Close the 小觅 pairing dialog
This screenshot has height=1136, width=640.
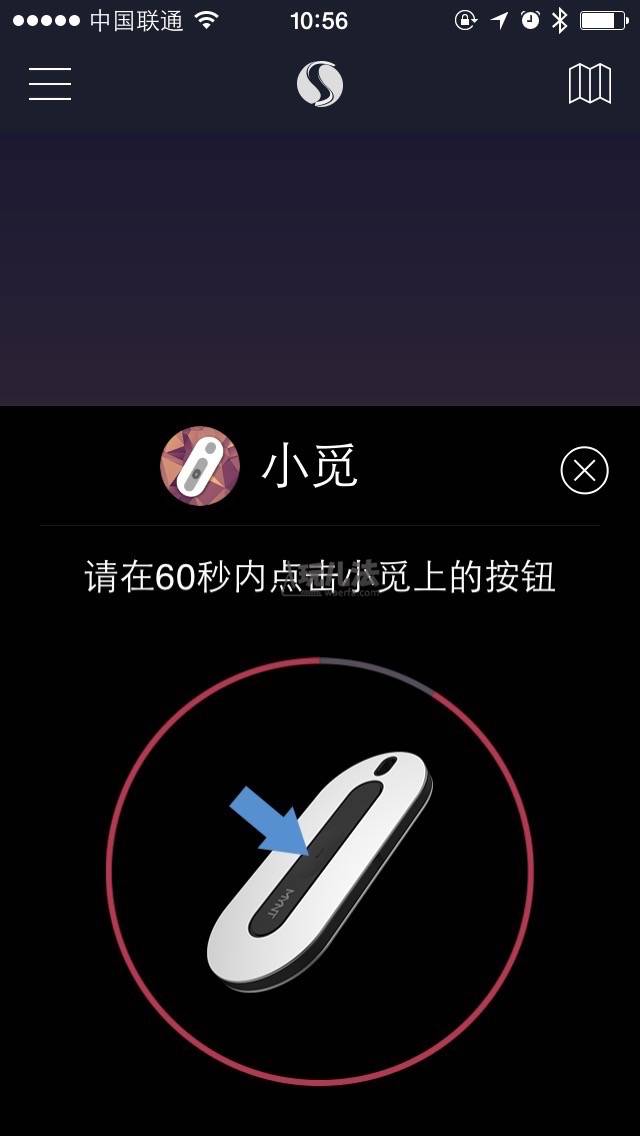click(584, 470)
